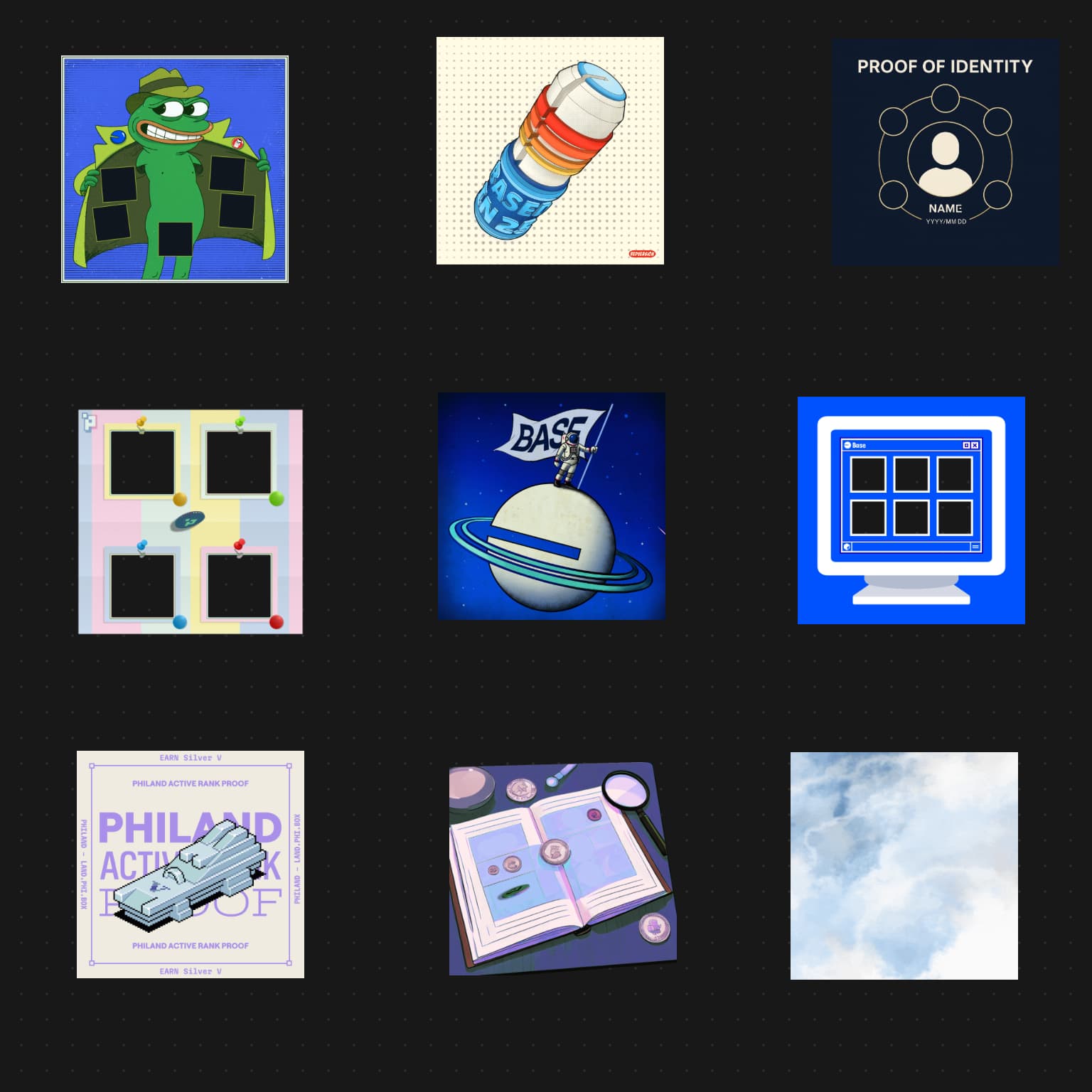Open the Philand Active Rank Proof tile
This screenshot has width=1092, height=1092.
pos(190,864)
